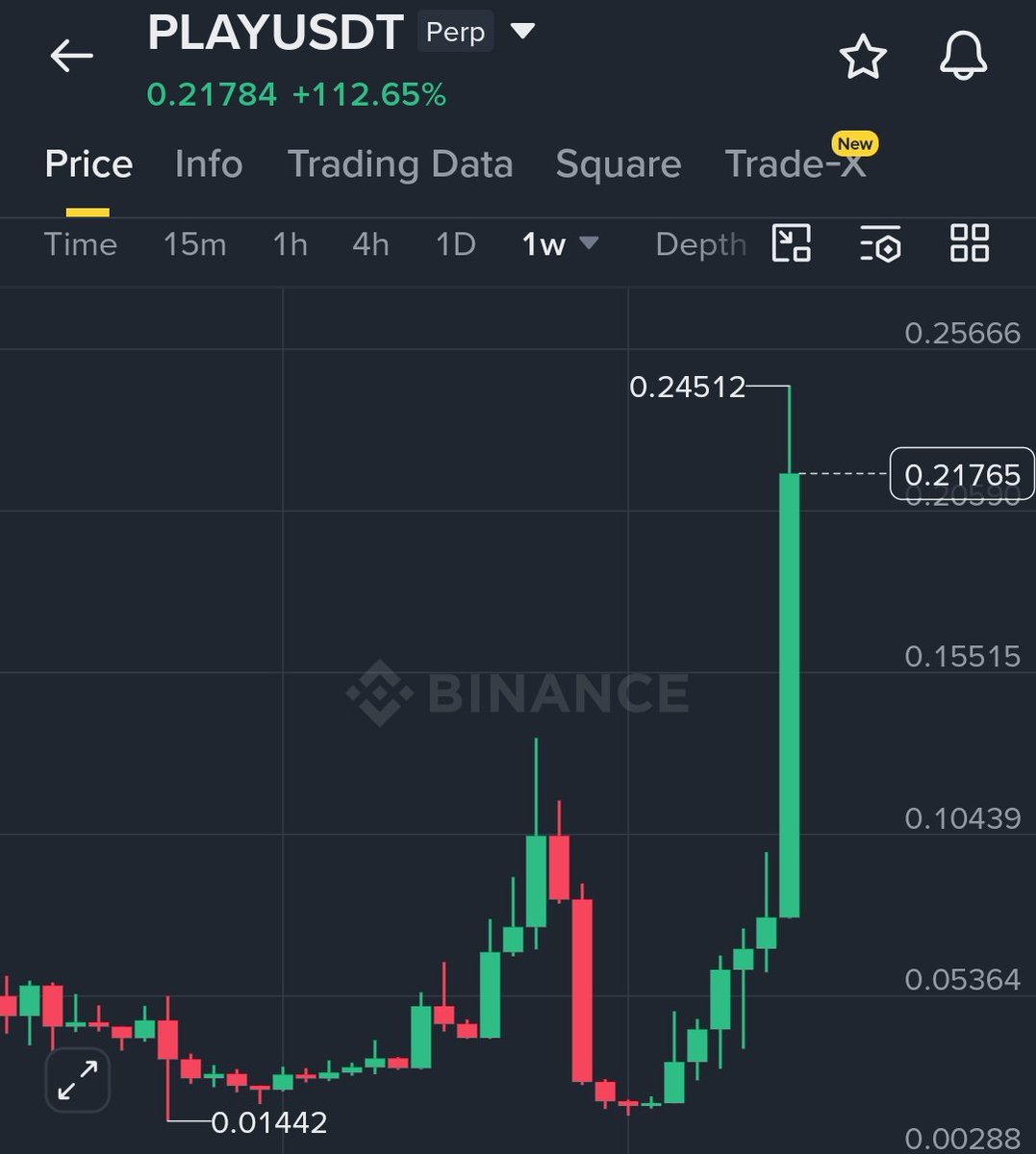The width and height of the screenshot is (1036, 1154).
Task: Show the Depth chart
Action: click(700, 244)
